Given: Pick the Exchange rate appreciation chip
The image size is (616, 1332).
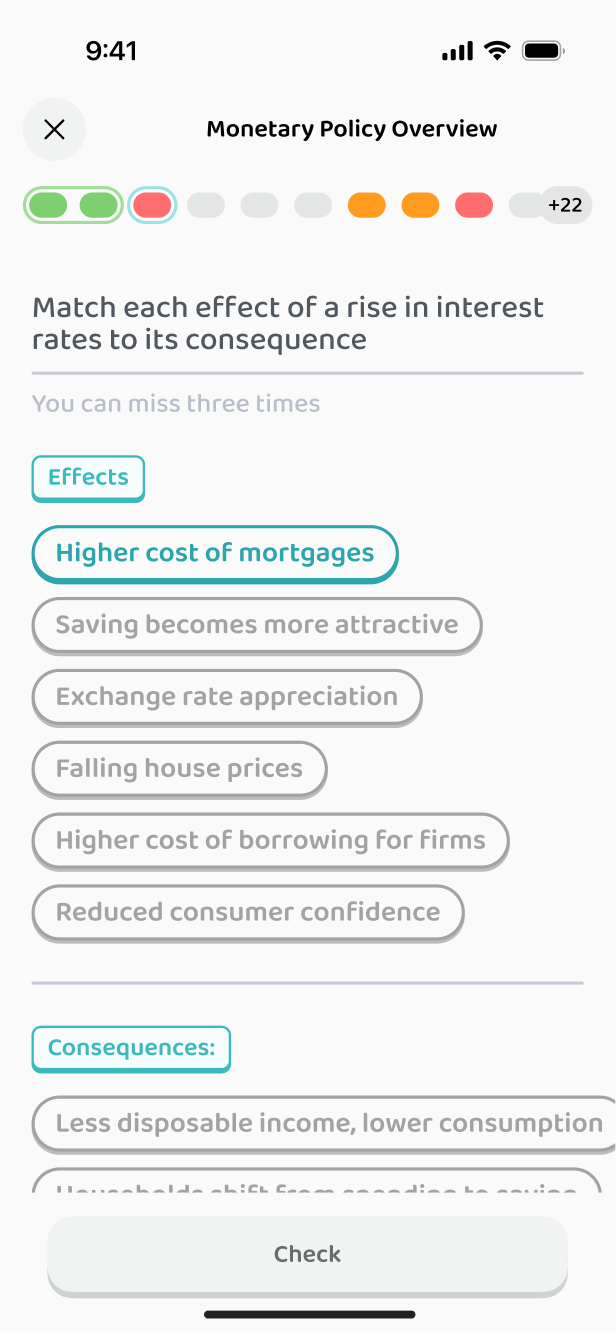Looking at the screenshot, I should click(227, 698).
